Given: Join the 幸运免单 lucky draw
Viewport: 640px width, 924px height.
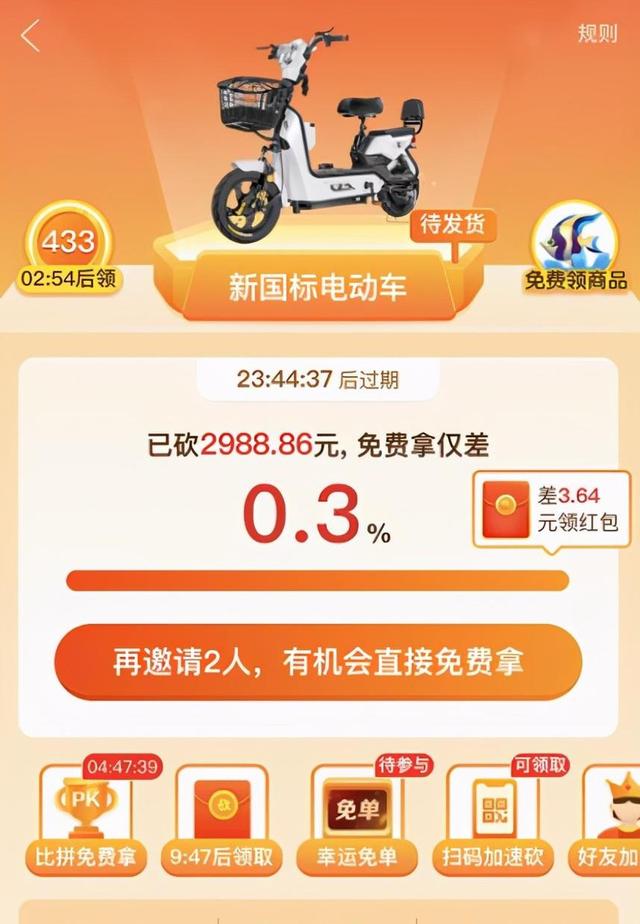Looking at the screenshot, I should coord(358,821).
